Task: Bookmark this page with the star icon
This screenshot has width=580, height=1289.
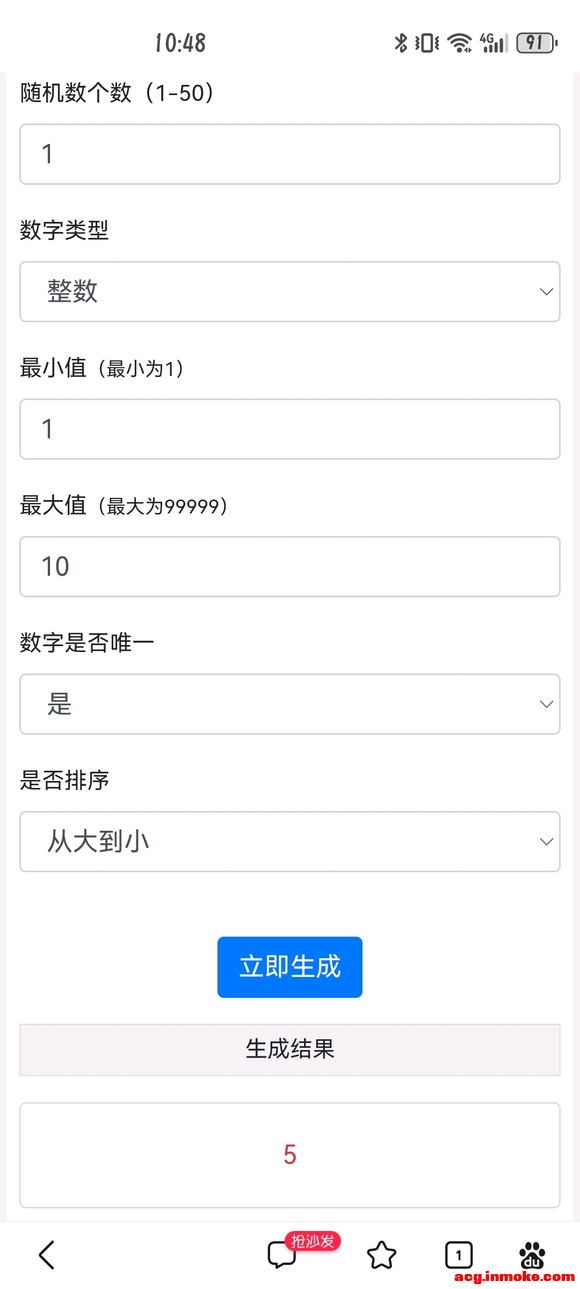Action: pyautogui.click(x=381, y=1254)
